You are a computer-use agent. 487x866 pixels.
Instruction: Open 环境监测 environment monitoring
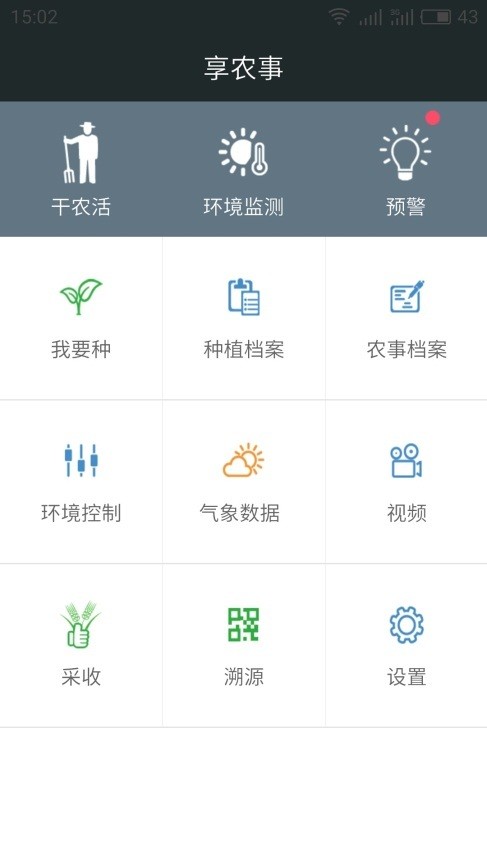[244, 169]
